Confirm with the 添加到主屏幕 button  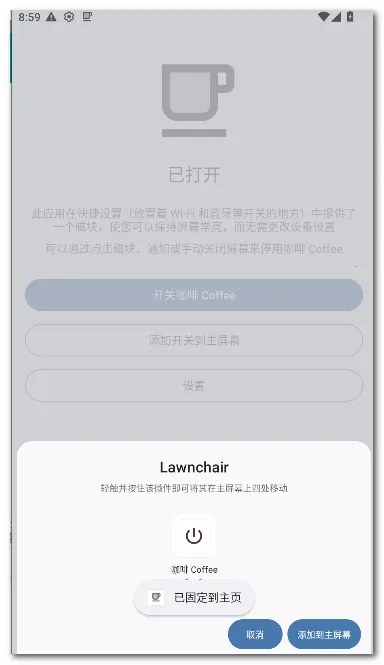(324, 634)
